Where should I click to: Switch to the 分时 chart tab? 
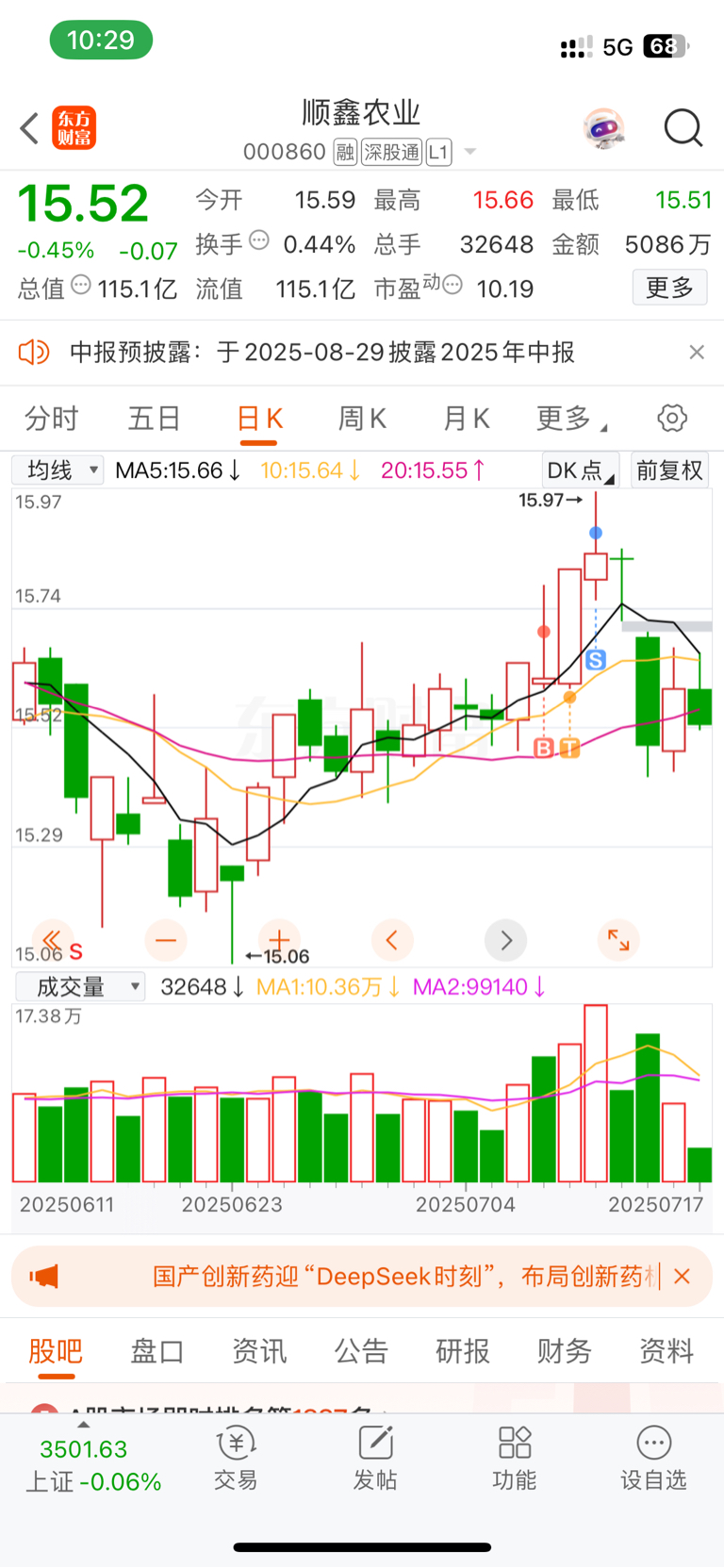click(51, 418)
